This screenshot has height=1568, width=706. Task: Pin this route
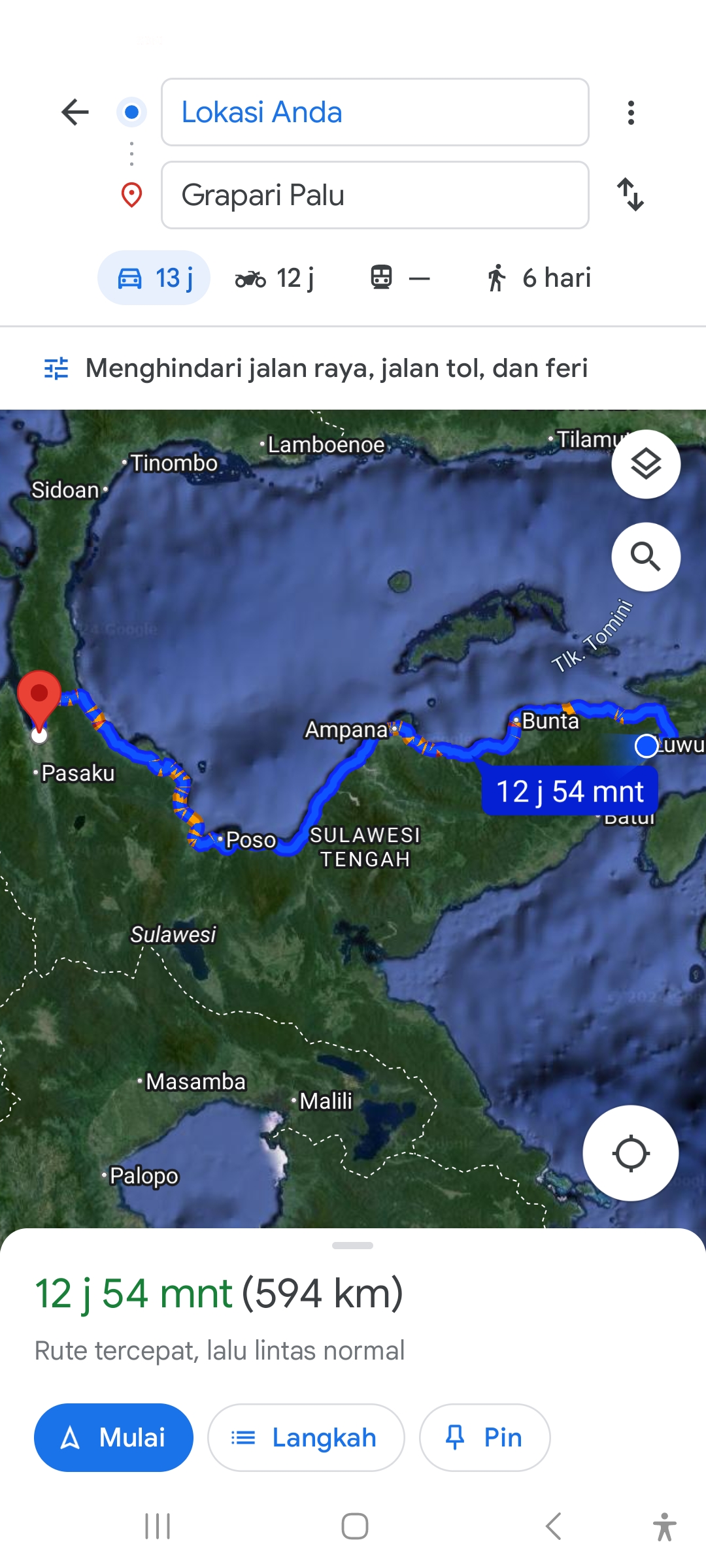tap(484, 1437)
